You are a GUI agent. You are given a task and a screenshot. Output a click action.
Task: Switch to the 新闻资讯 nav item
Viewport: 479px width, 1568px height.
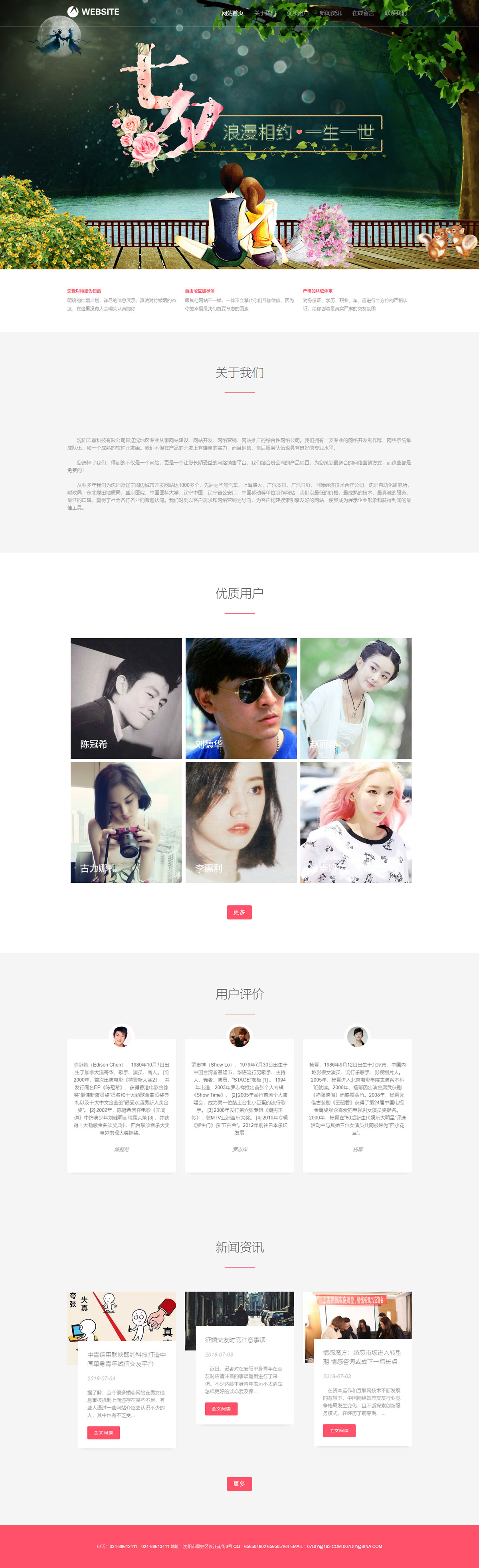[330, 13]
